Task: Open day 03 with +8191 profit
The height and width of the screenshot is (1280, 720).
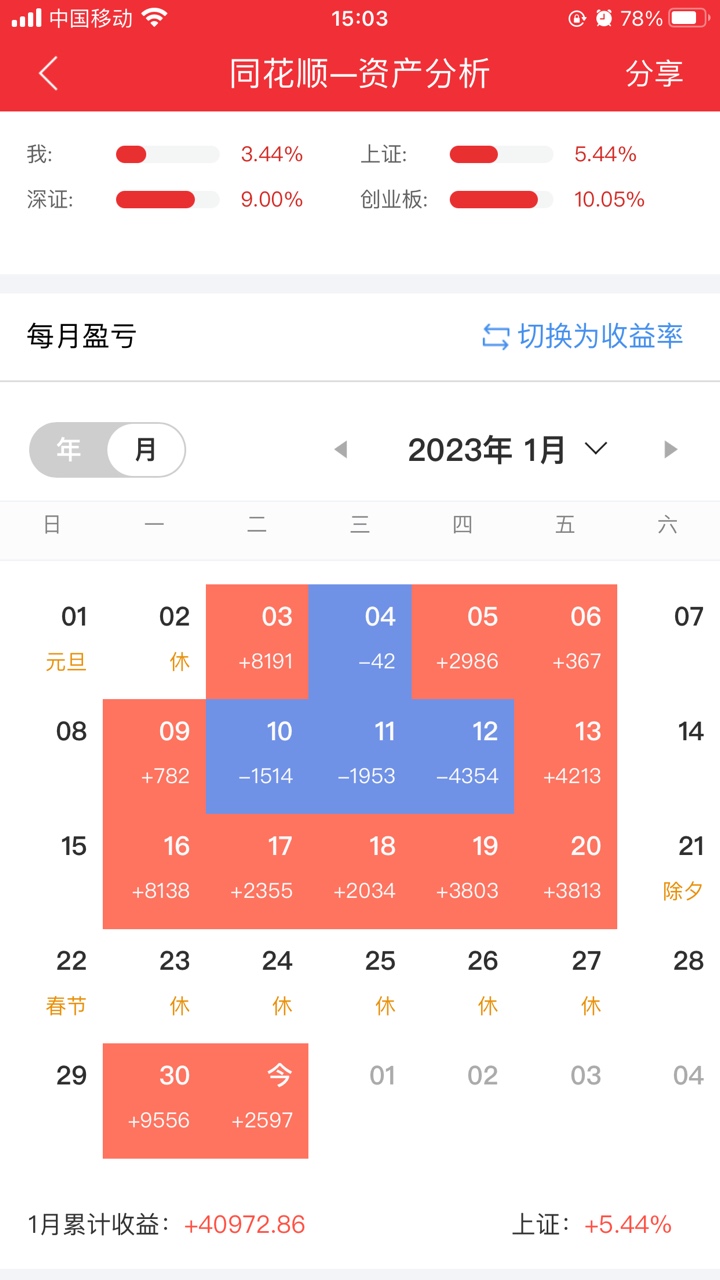Action: 257,641
